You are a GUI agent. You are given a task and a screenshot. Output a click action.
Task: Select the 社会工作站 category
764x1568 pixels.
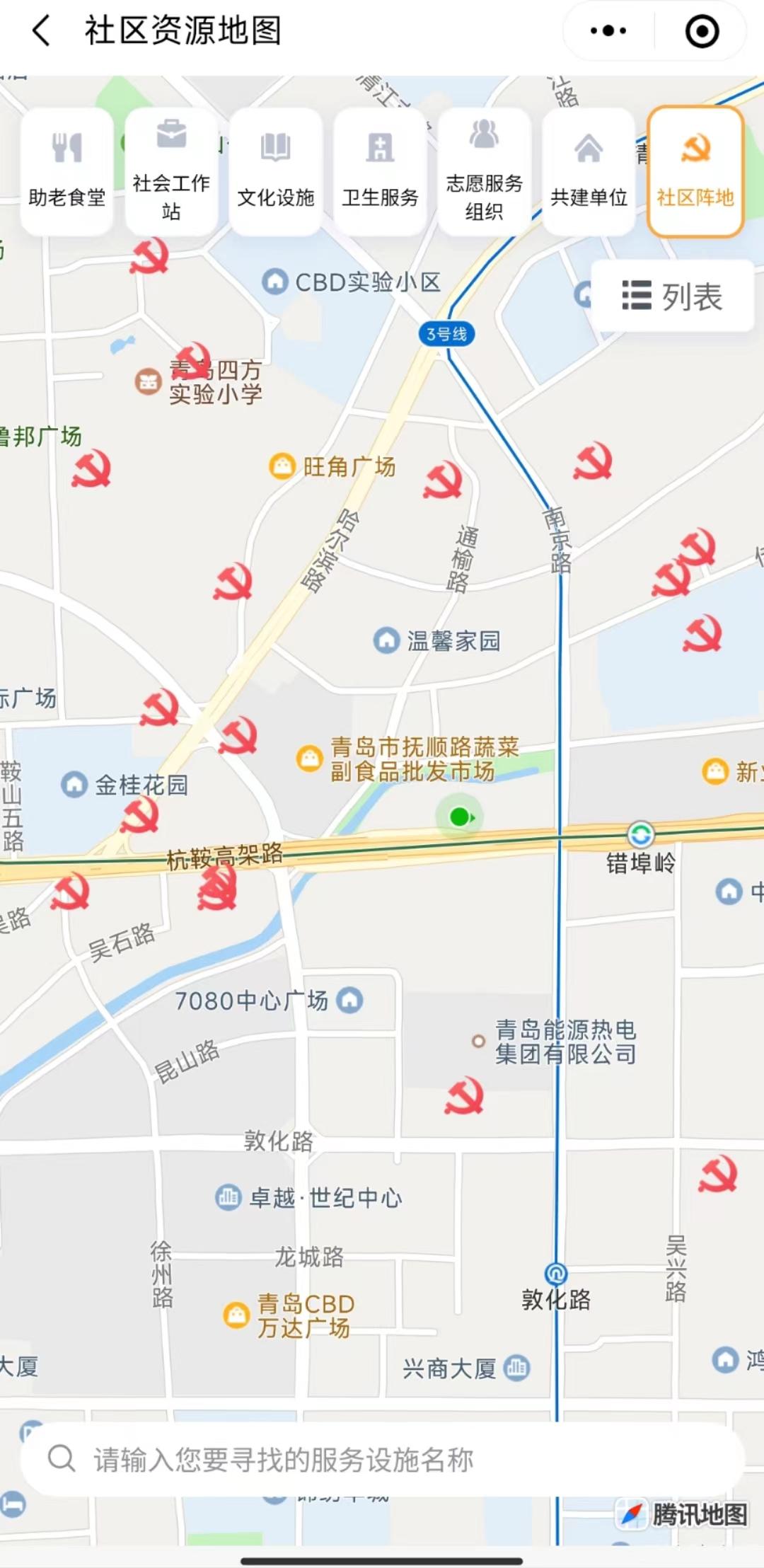coord(171,171)
